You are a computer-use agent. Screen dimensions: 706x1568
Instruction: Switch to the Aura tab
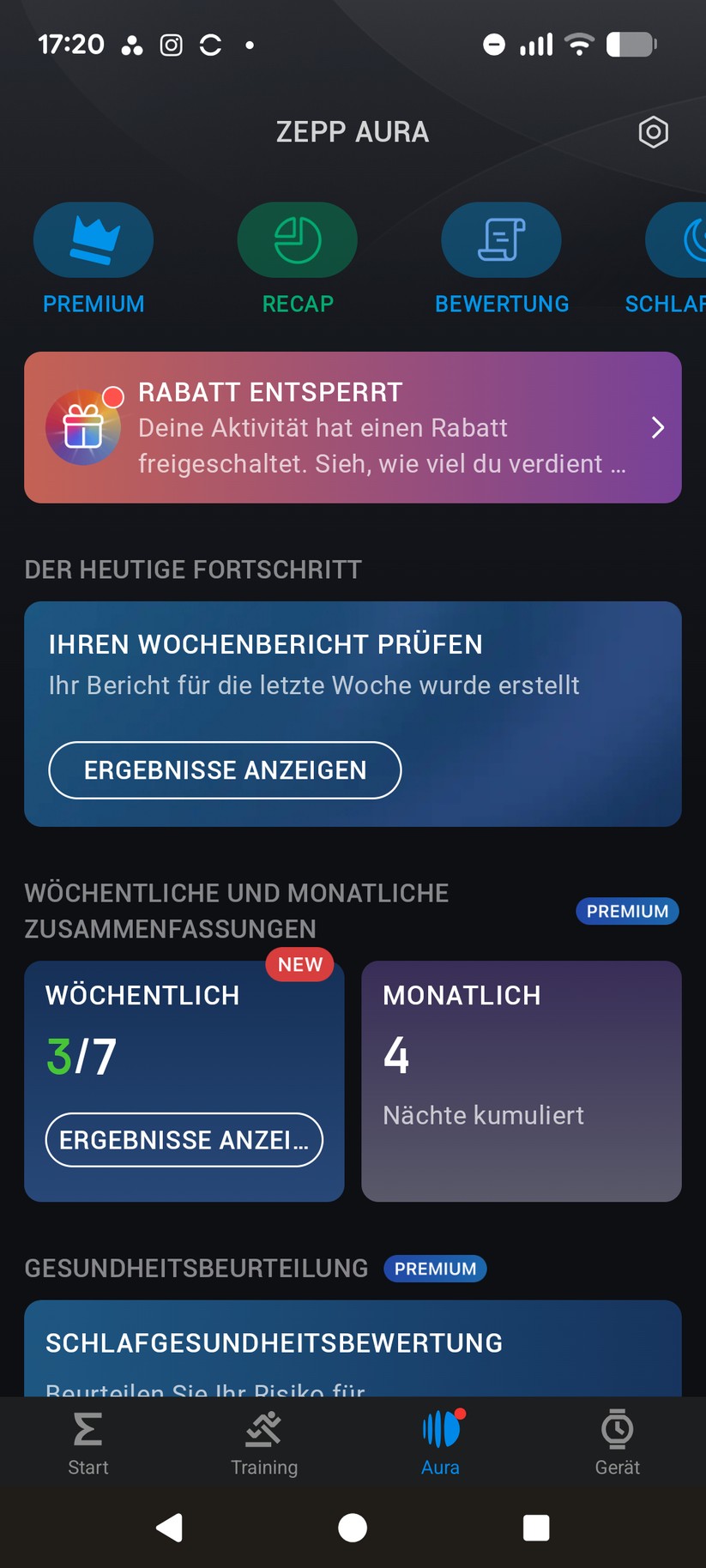[x=439, y=1441]
